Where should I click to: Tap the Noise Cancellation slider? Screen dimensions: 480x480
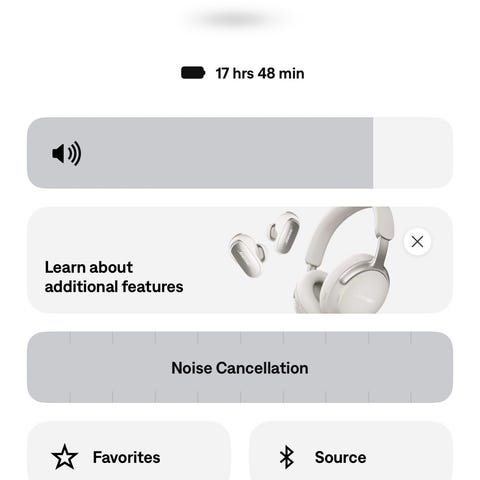tap(240, 367)
